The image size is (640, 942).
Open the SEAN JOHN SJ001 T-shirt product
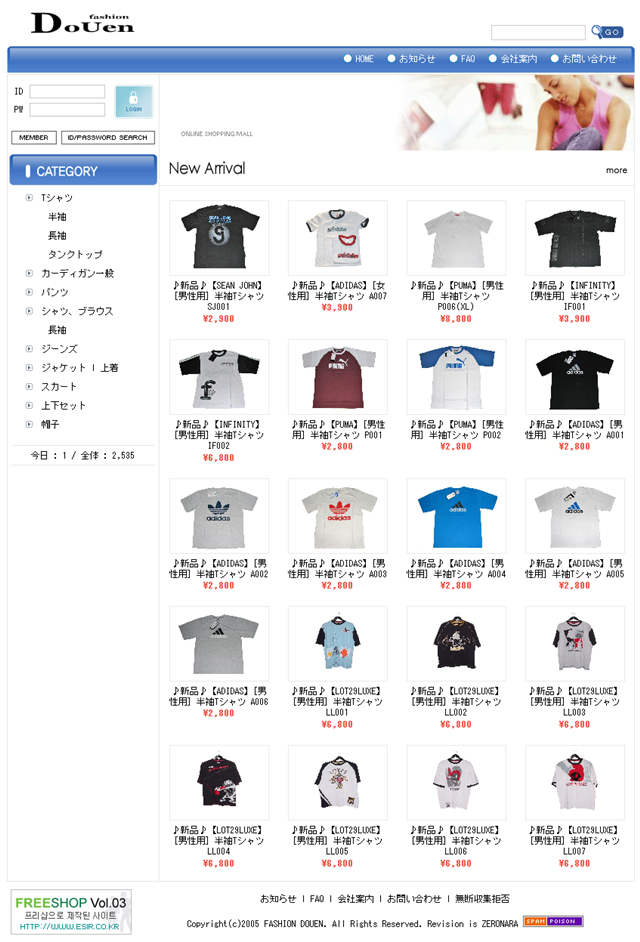(218, 238)
